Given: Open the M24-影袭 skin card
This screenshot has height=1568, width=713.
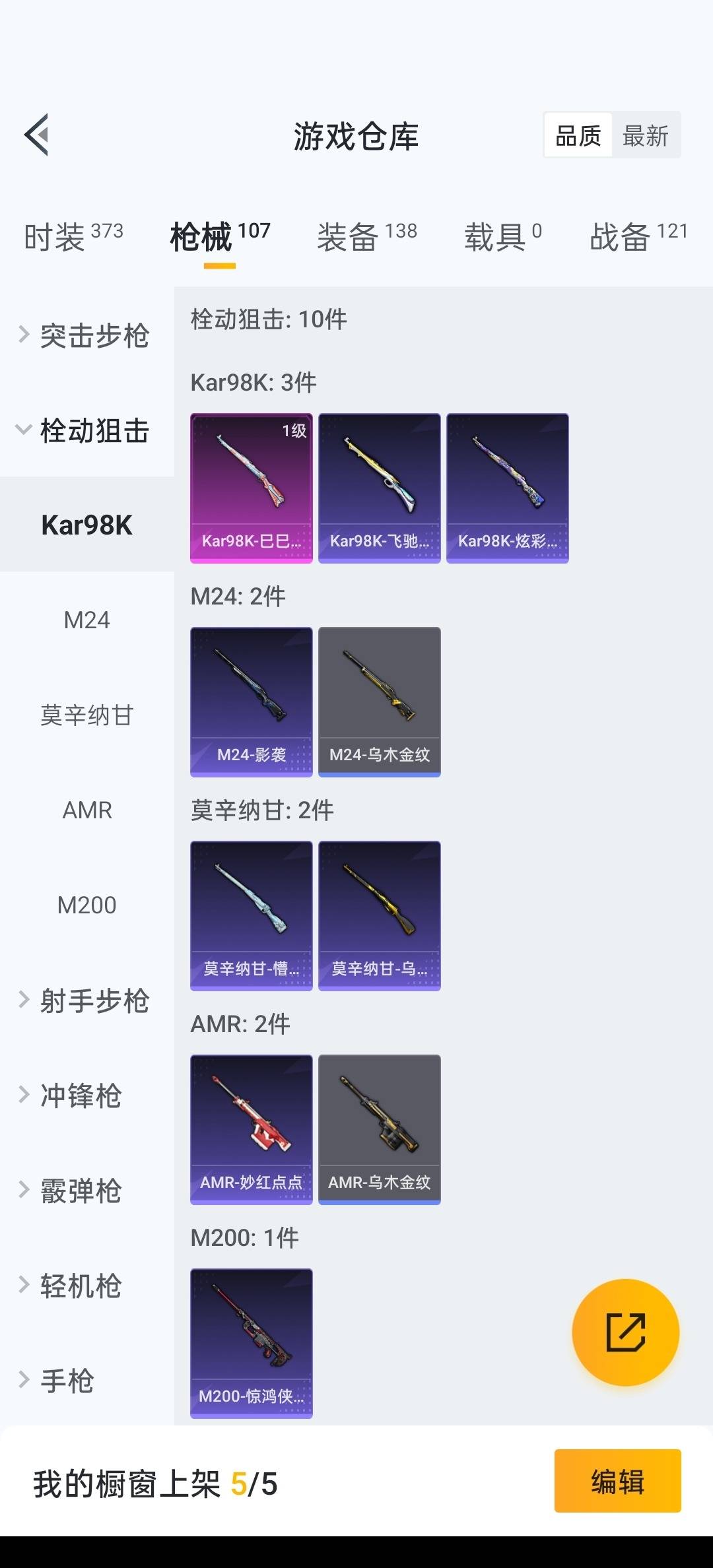Looking at the screenshot, I should [x=251, y=702].
